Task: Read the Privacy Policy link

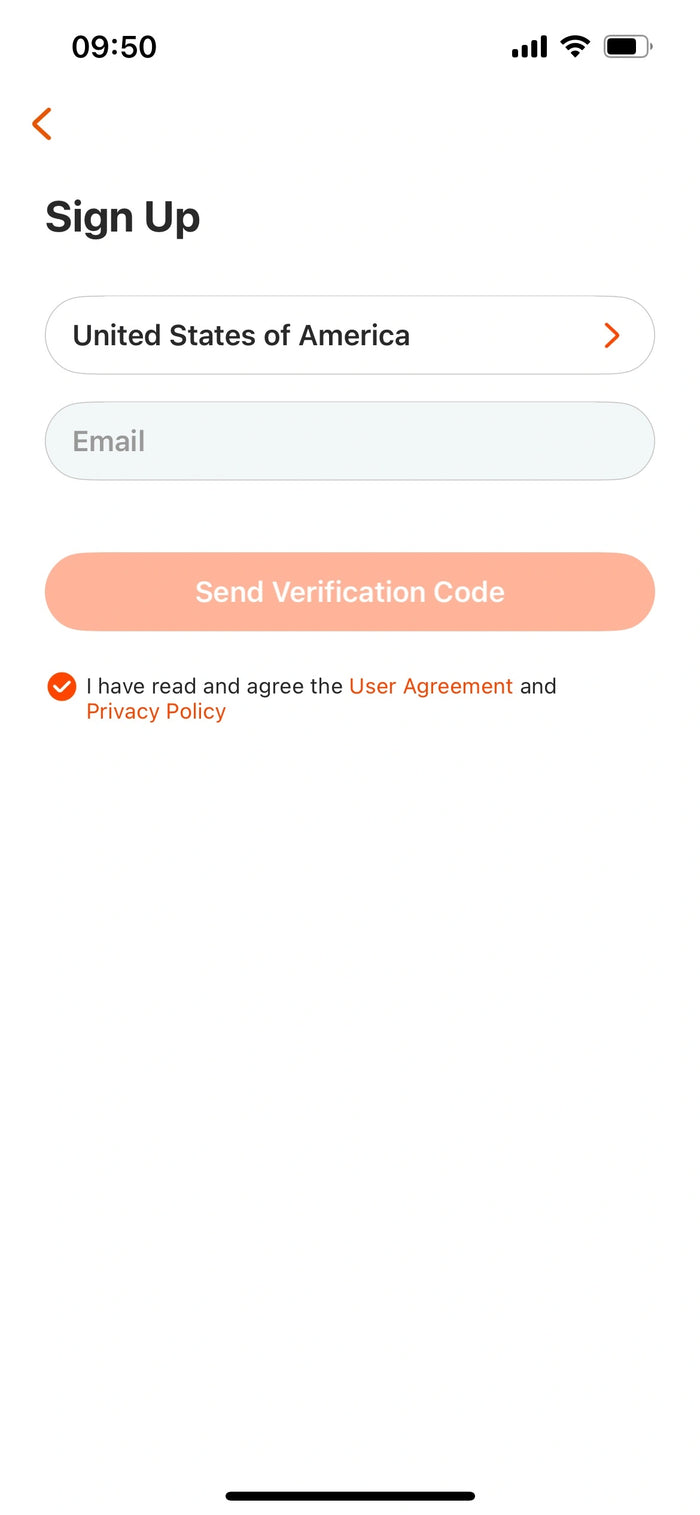Action: [156, 712]
